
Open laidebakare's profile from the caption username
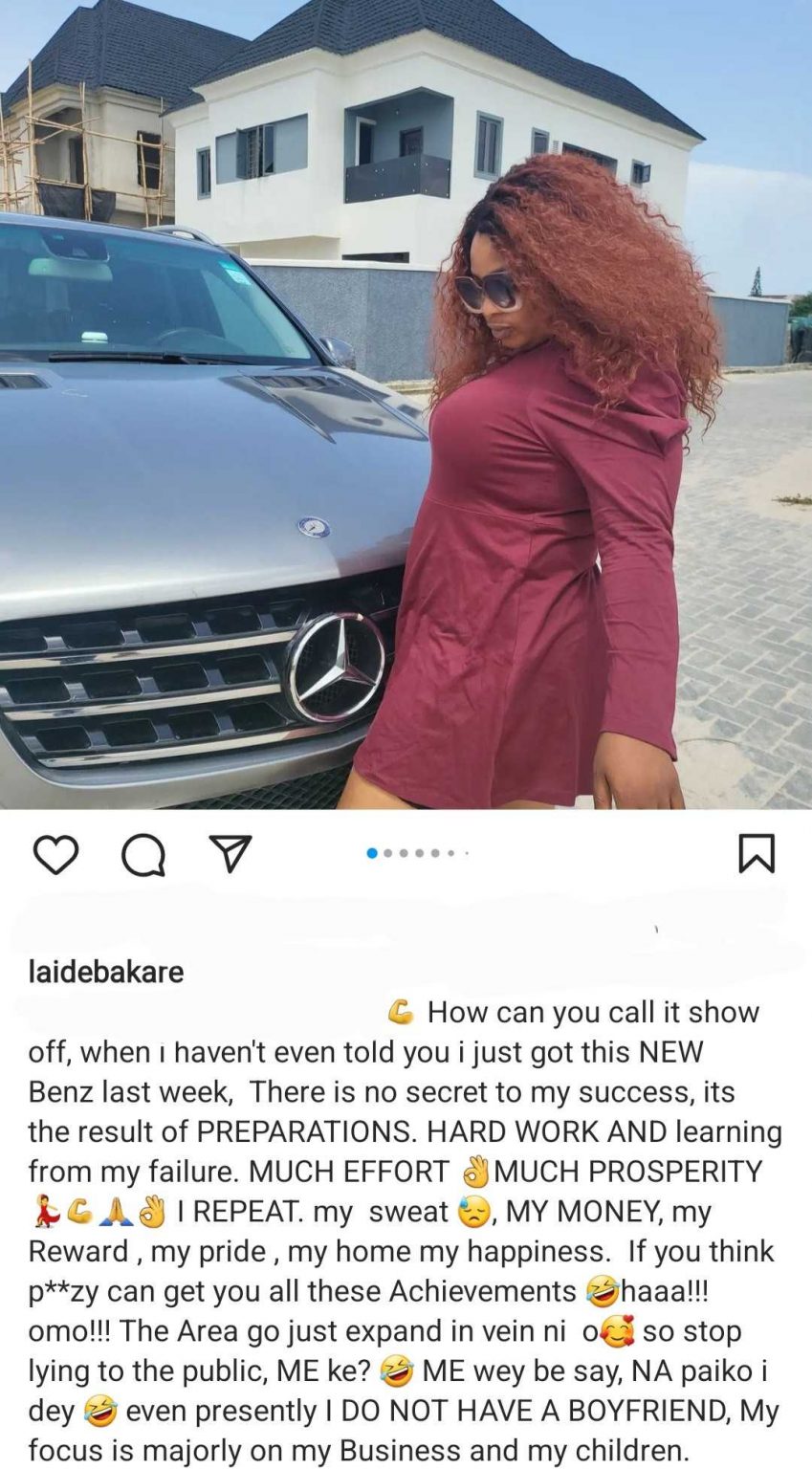[106, 972]
